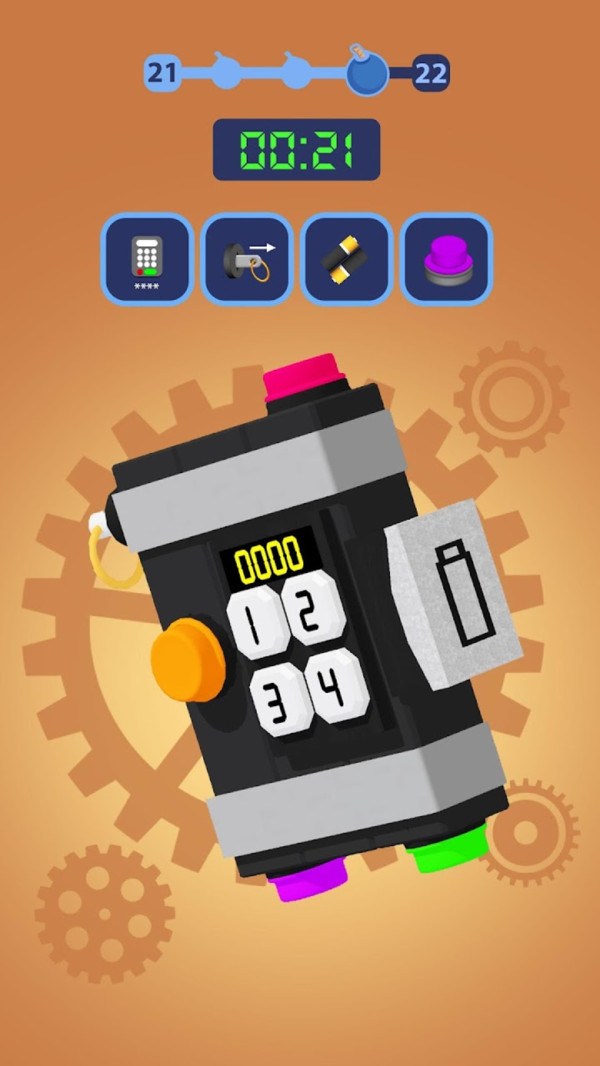This screenshot has height=1066, width=600.
Task: Push the orange round button on the bomb
Action: click(188, 656)
